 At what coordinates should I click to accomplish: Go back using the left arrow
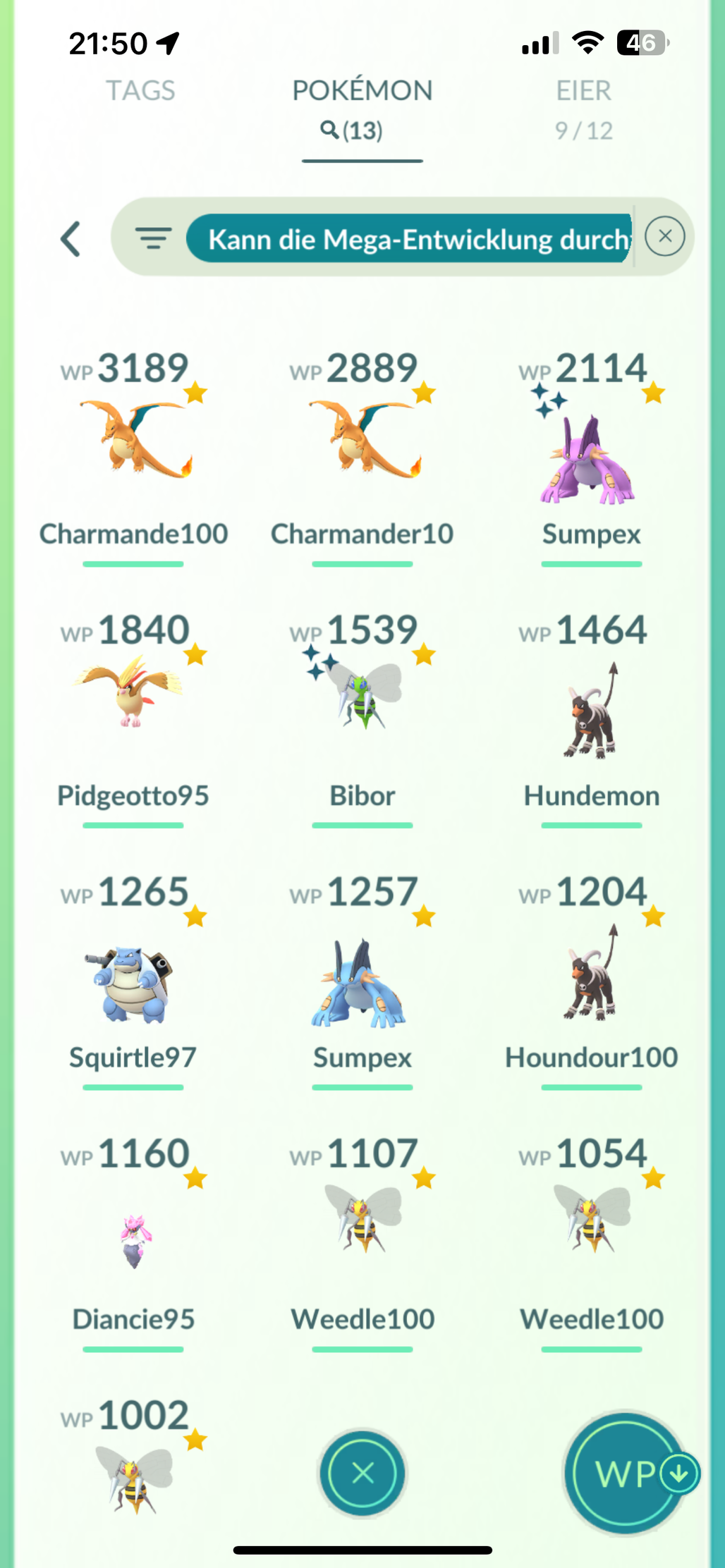click(70, 239)
